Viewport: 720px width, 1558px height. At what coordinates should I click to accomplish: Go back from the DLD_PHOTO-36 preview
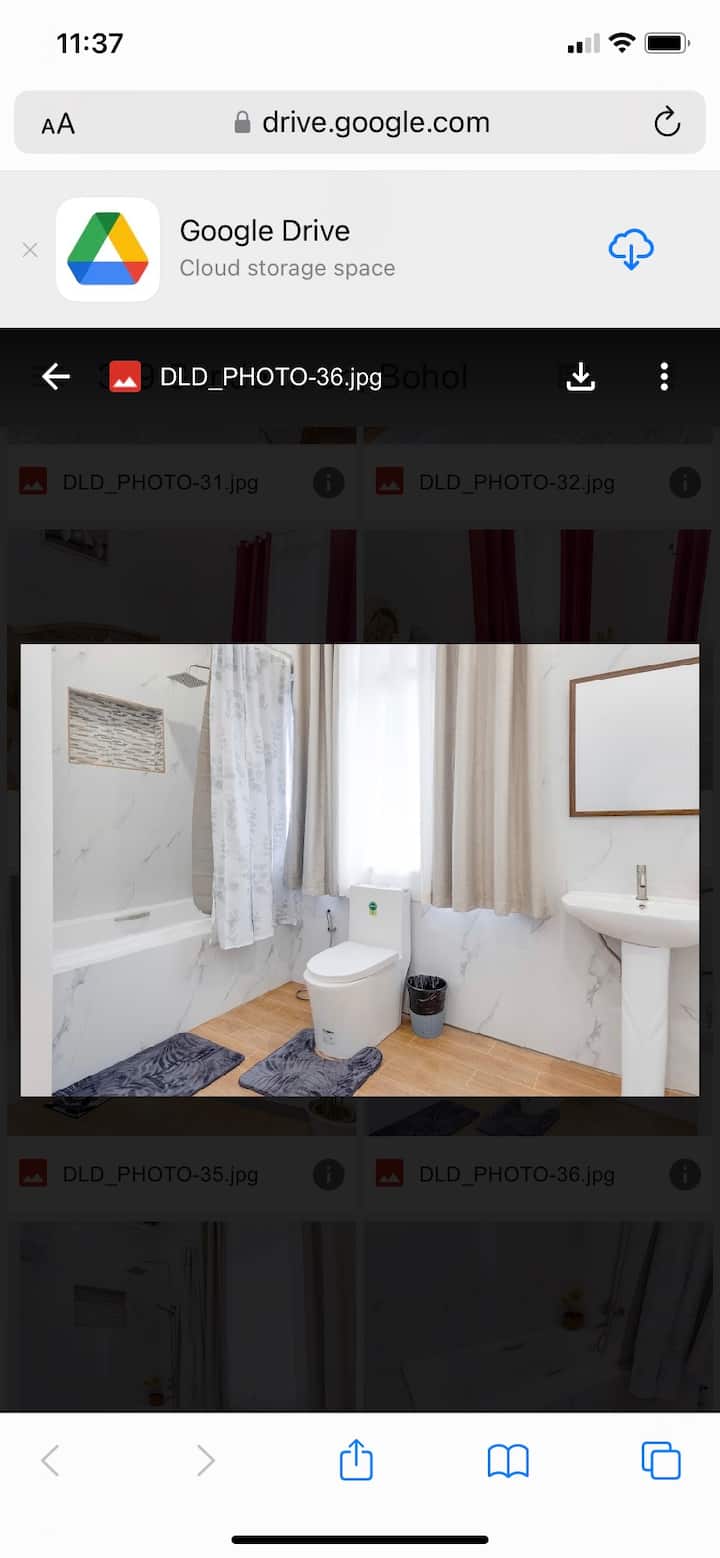56,377
